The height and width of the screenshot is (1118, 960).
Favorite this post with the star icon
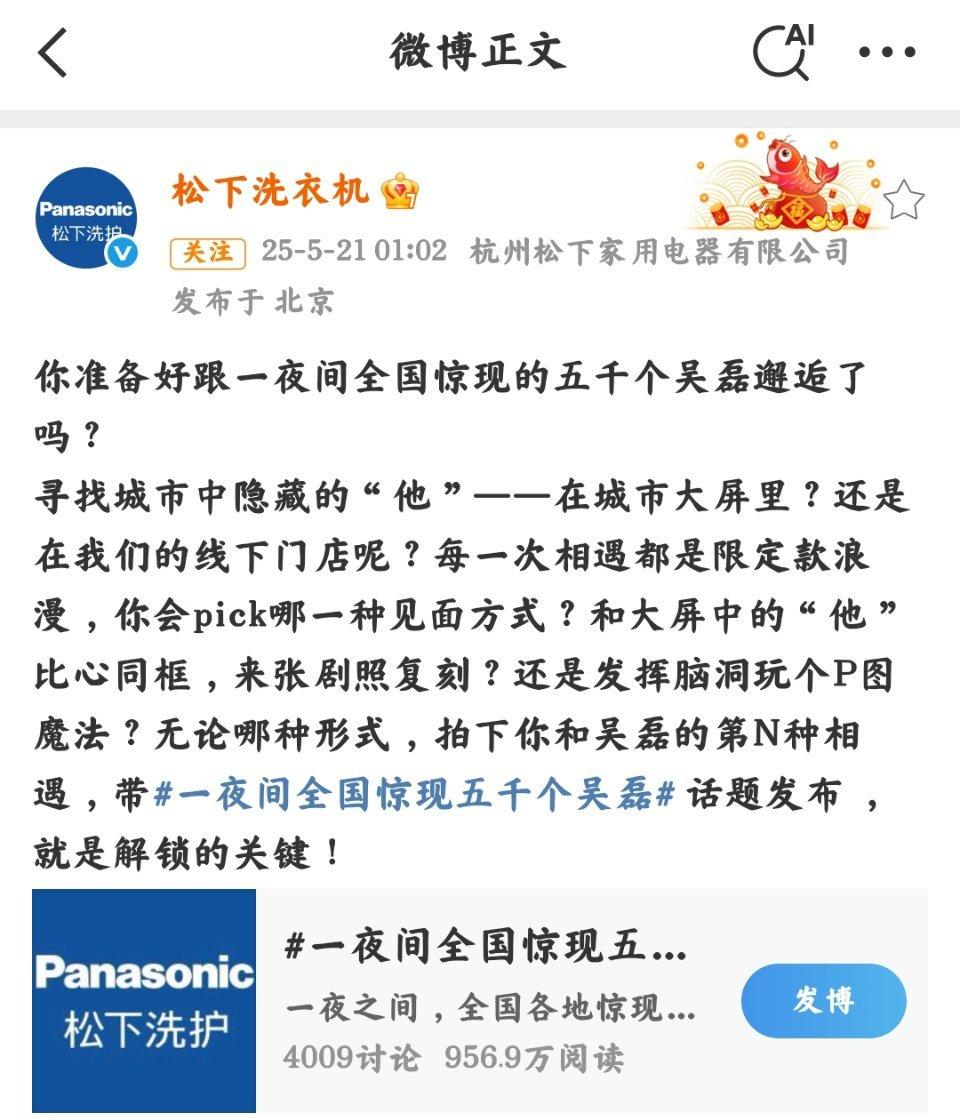pyautogui.click(x=904, y=200)
